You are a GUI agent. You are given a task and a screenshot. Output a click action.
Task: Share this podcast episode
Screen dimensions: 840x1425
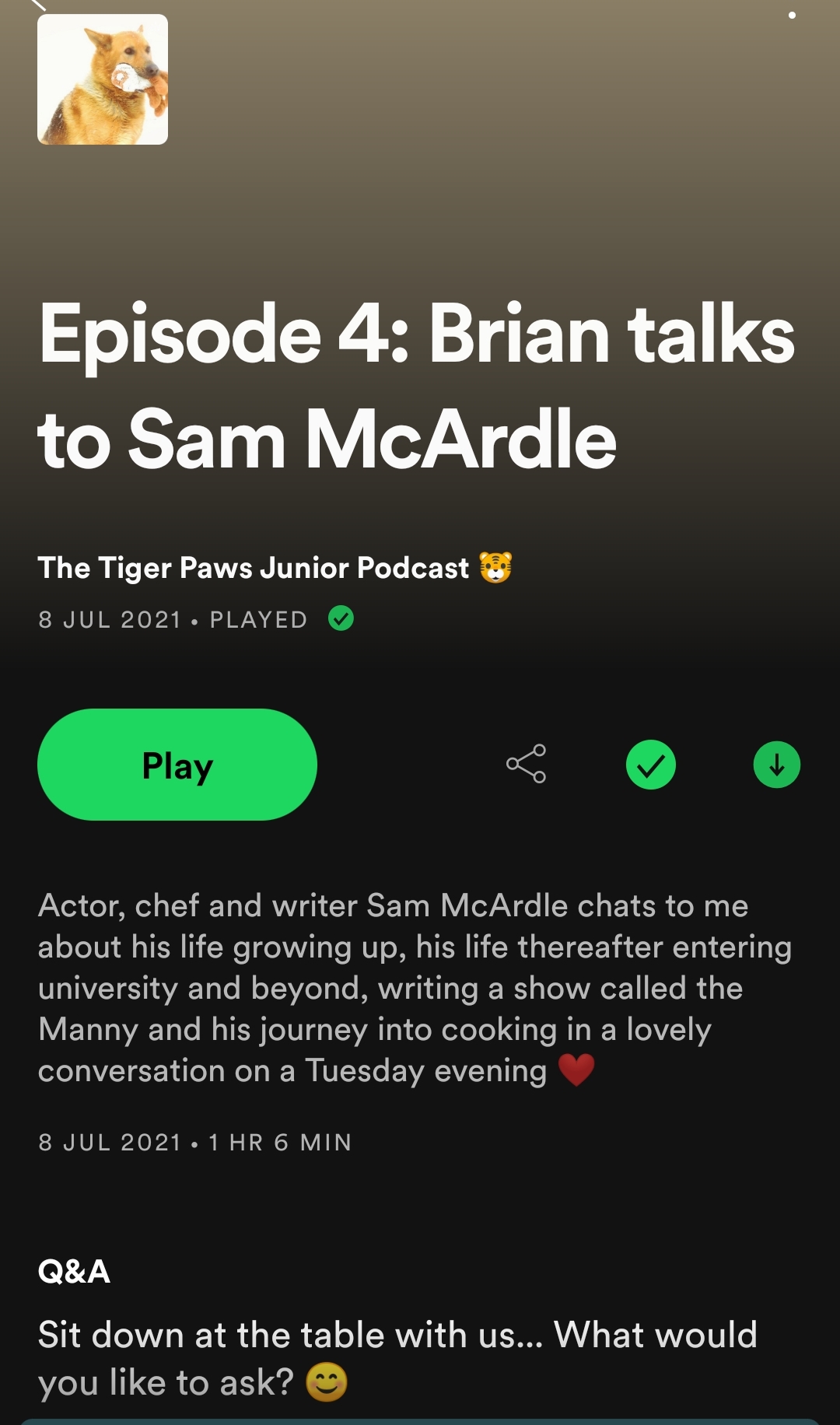click(527, 764)
